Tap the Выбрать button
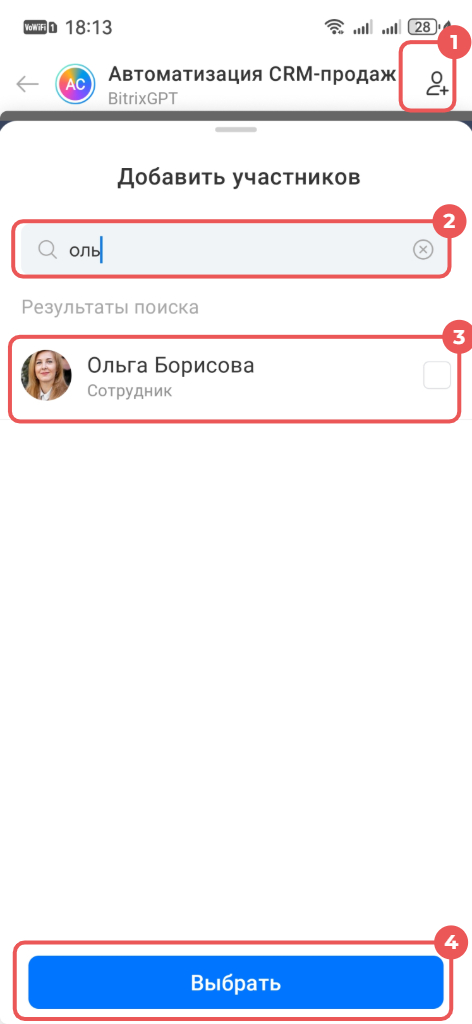The height and width of the screenshot is (1024, 472). (236, 982)
